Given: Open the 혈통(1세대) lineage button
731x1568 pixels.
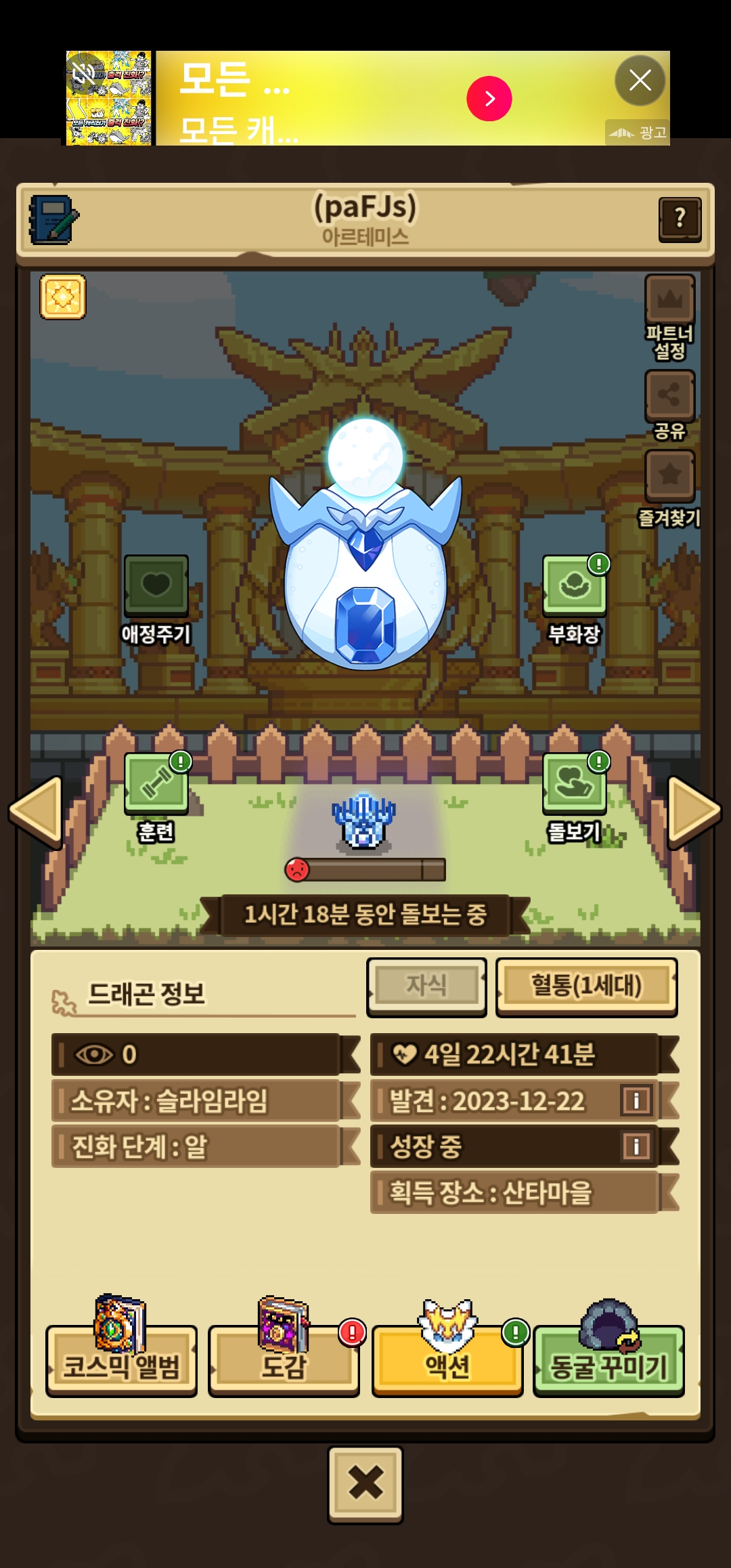Looking at the screenshot, I should (586, 986).
